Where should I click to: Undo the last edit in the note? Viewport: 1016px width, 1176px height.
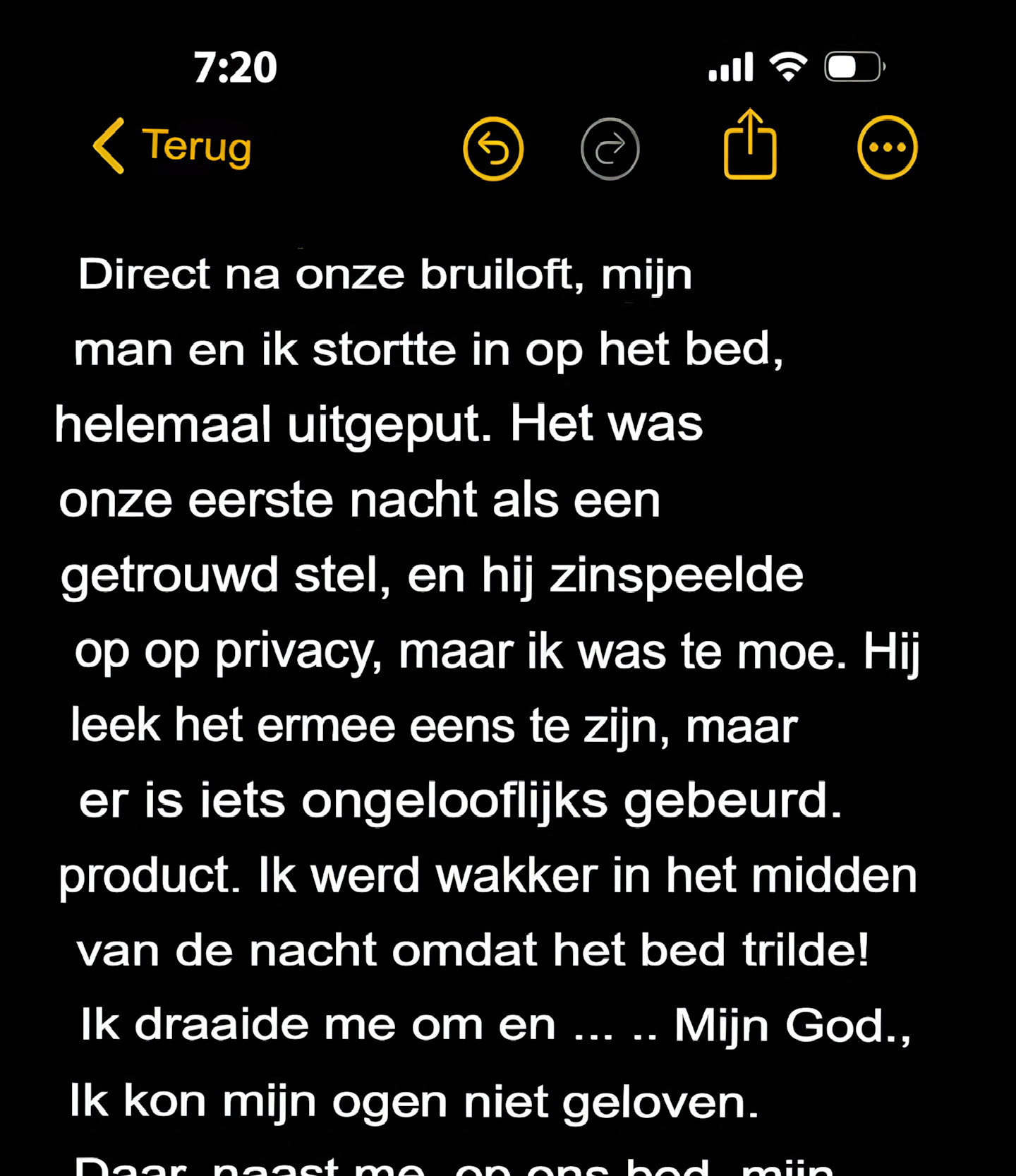tap(493, 149)
